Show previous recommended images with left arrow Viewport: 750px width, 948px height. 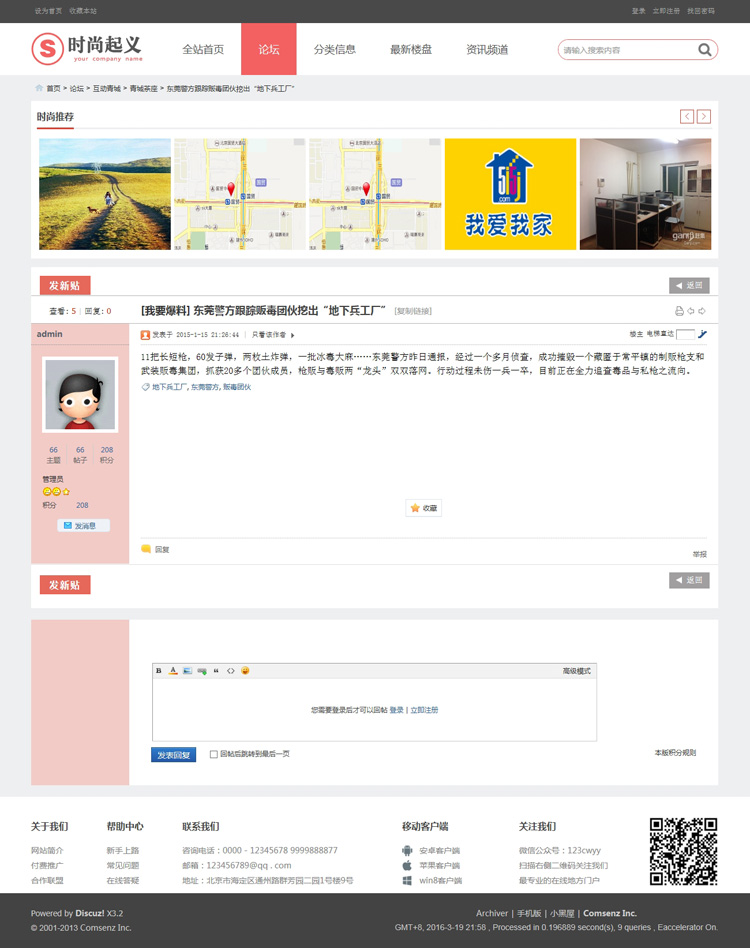click(687, 117)
